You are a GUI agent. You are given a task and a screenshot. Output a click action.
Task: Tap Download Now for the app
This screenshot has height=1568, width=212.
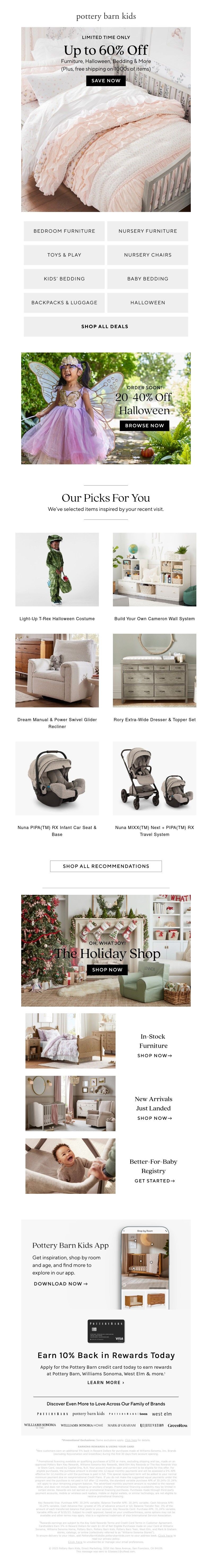[60, 1284]
